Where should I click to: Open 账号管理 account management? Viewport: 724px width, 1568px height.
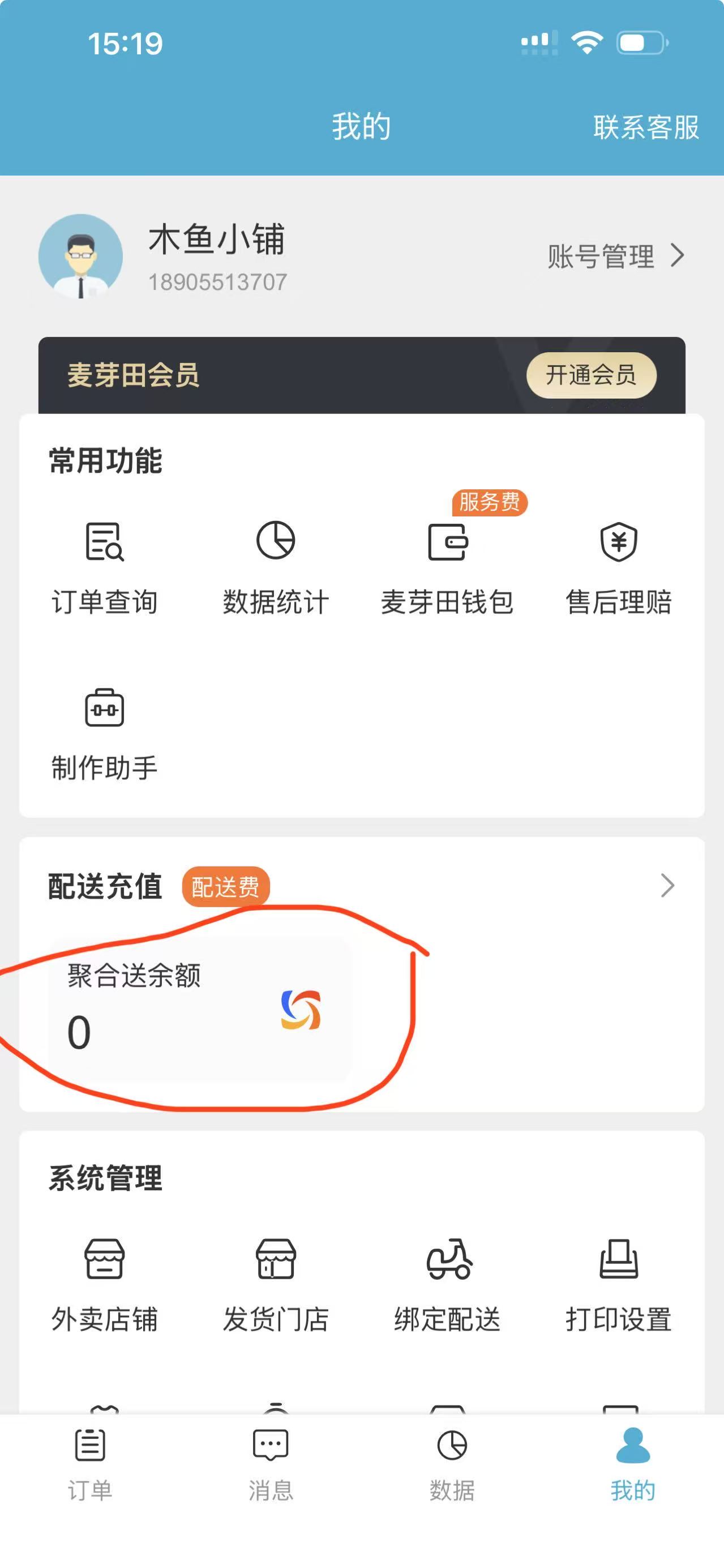[615, 255]
